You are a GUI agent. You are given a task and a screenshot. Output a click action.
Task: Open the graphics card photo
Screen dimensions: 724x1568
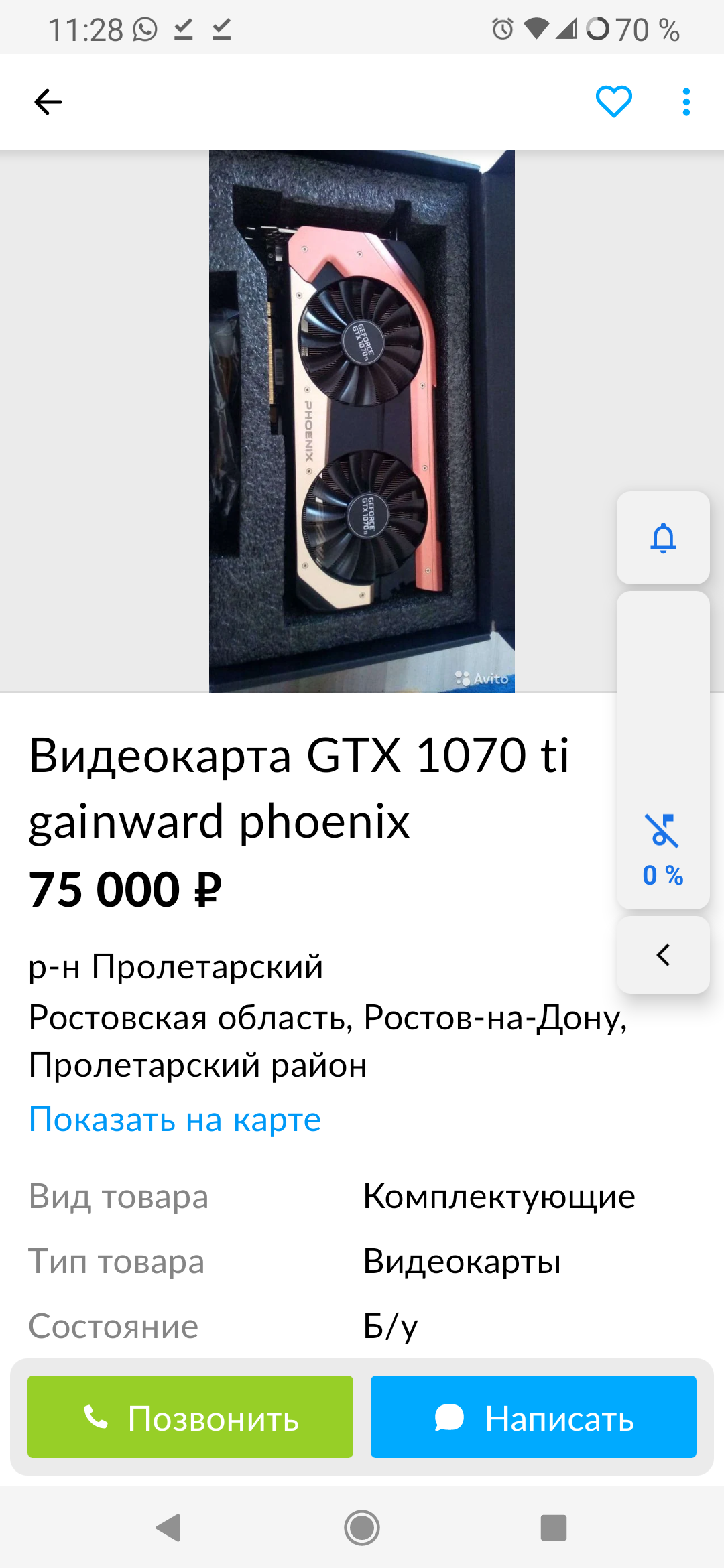[x=361, y=421]
